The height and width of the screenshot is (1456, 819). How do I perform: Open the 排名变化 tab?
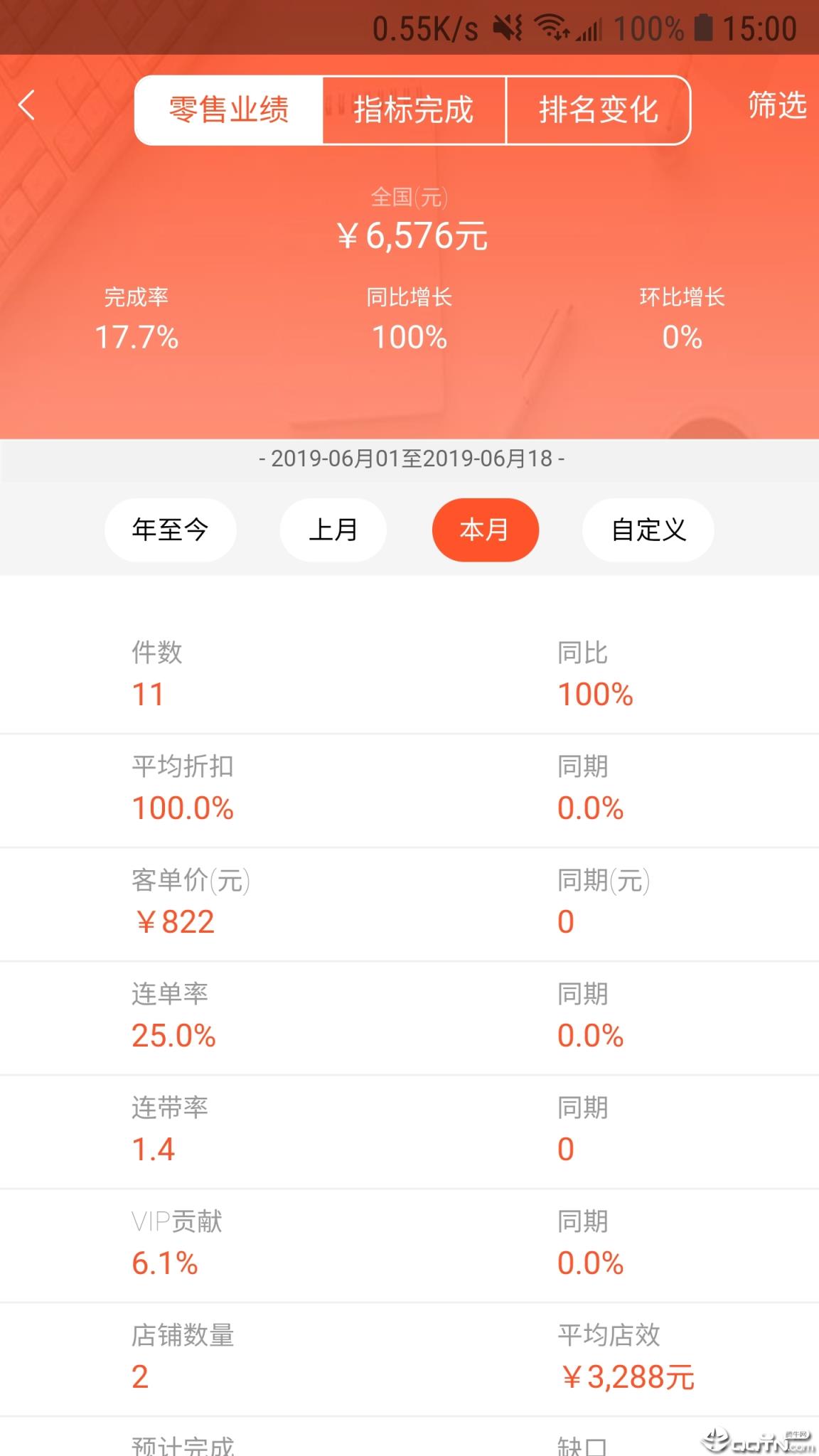pos(596,110)
